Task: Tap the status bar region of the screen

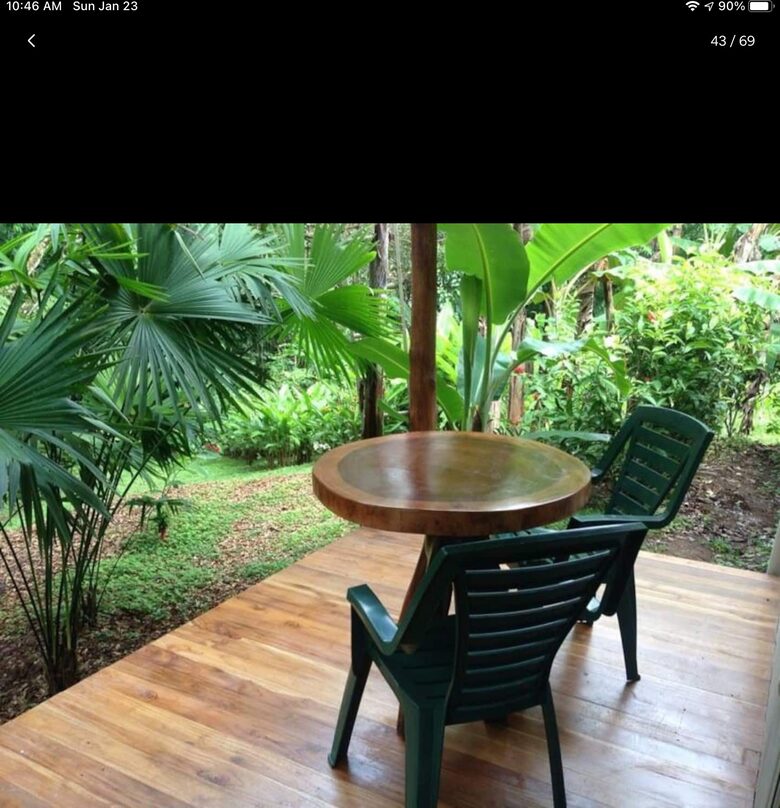Action: 390,10
